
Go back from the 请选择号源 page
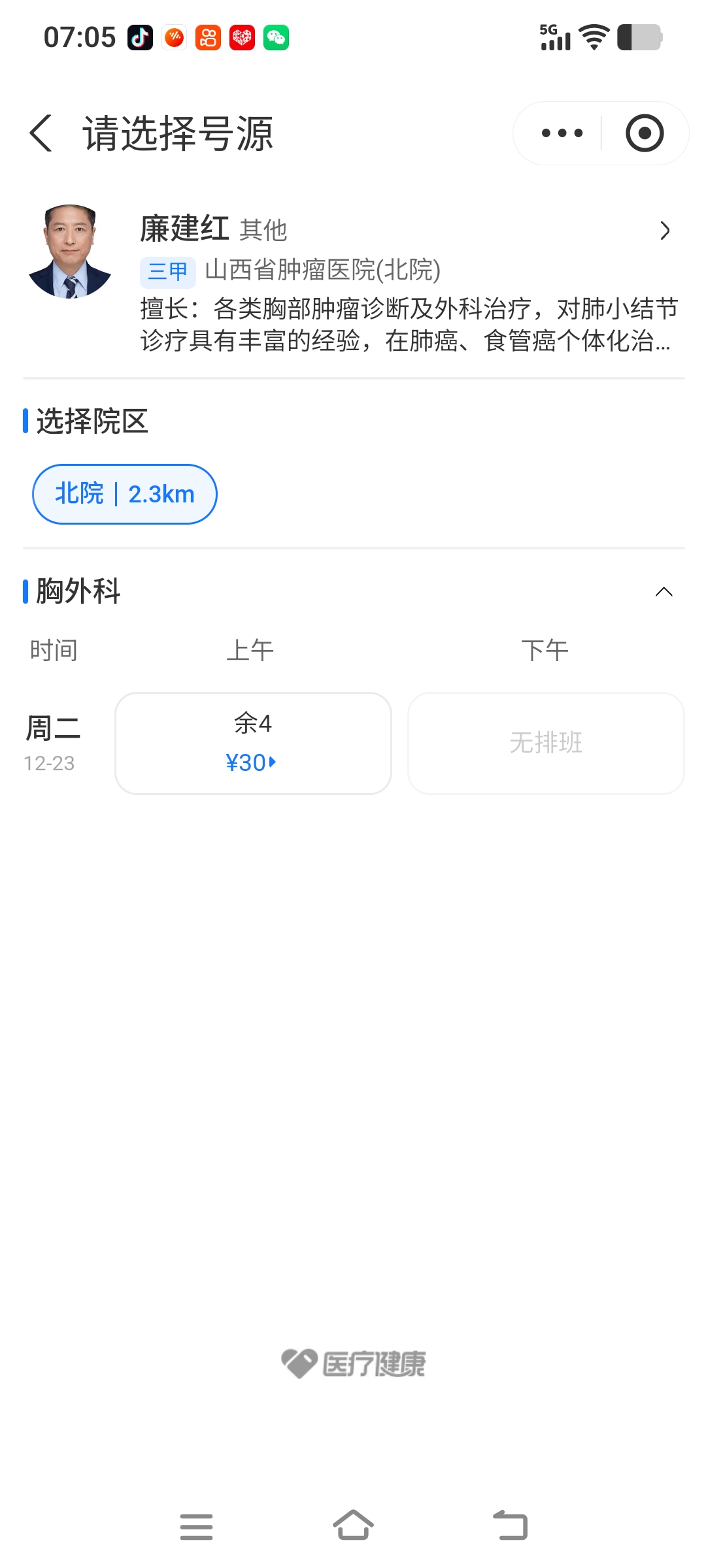coord(41,133)
